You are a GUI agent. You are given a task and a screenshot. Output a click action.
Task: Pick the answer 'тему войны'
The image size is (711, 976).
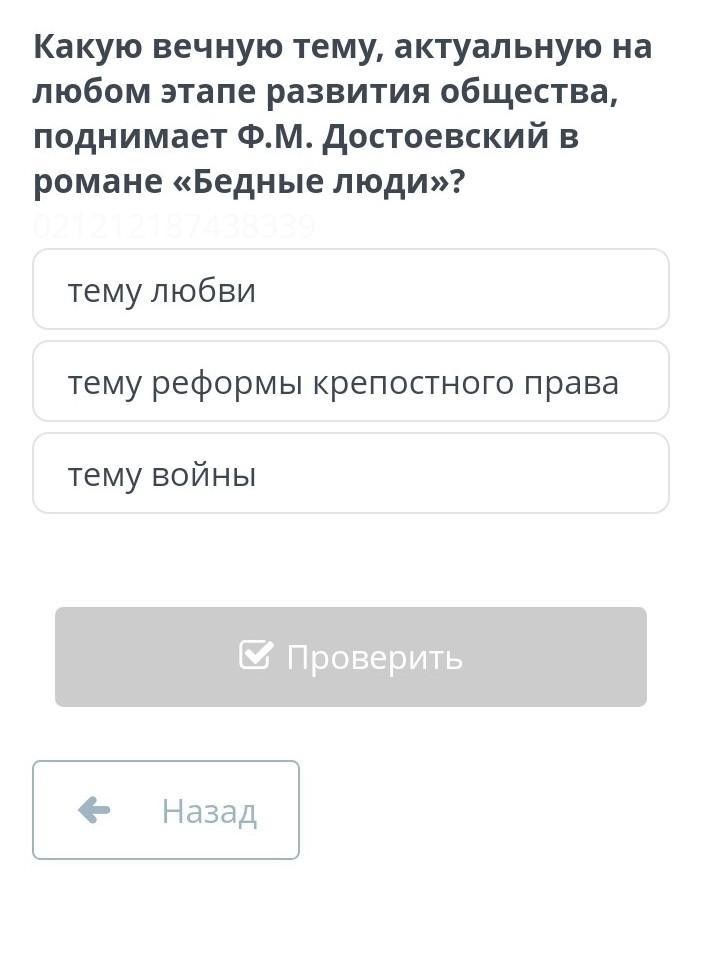[350, 474]
